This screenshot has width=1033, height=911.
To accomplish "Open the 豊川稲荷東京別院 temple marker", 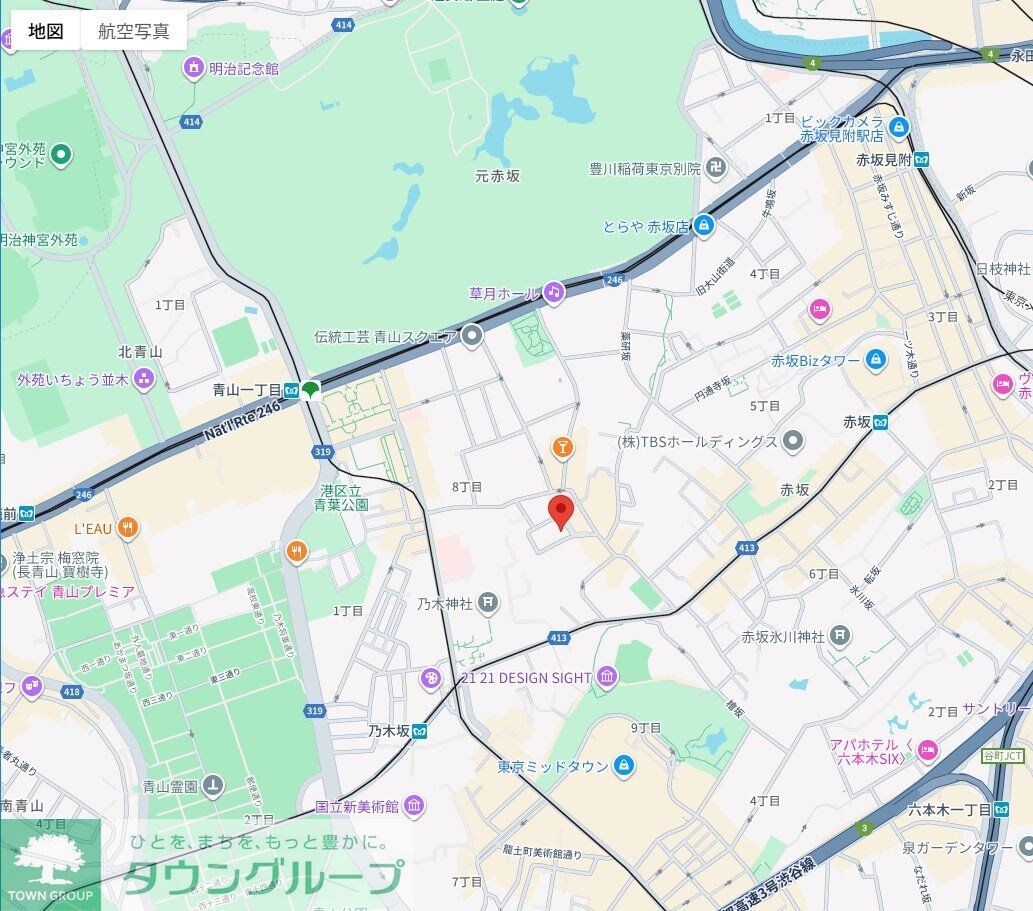I will click(x=716, y=169).
